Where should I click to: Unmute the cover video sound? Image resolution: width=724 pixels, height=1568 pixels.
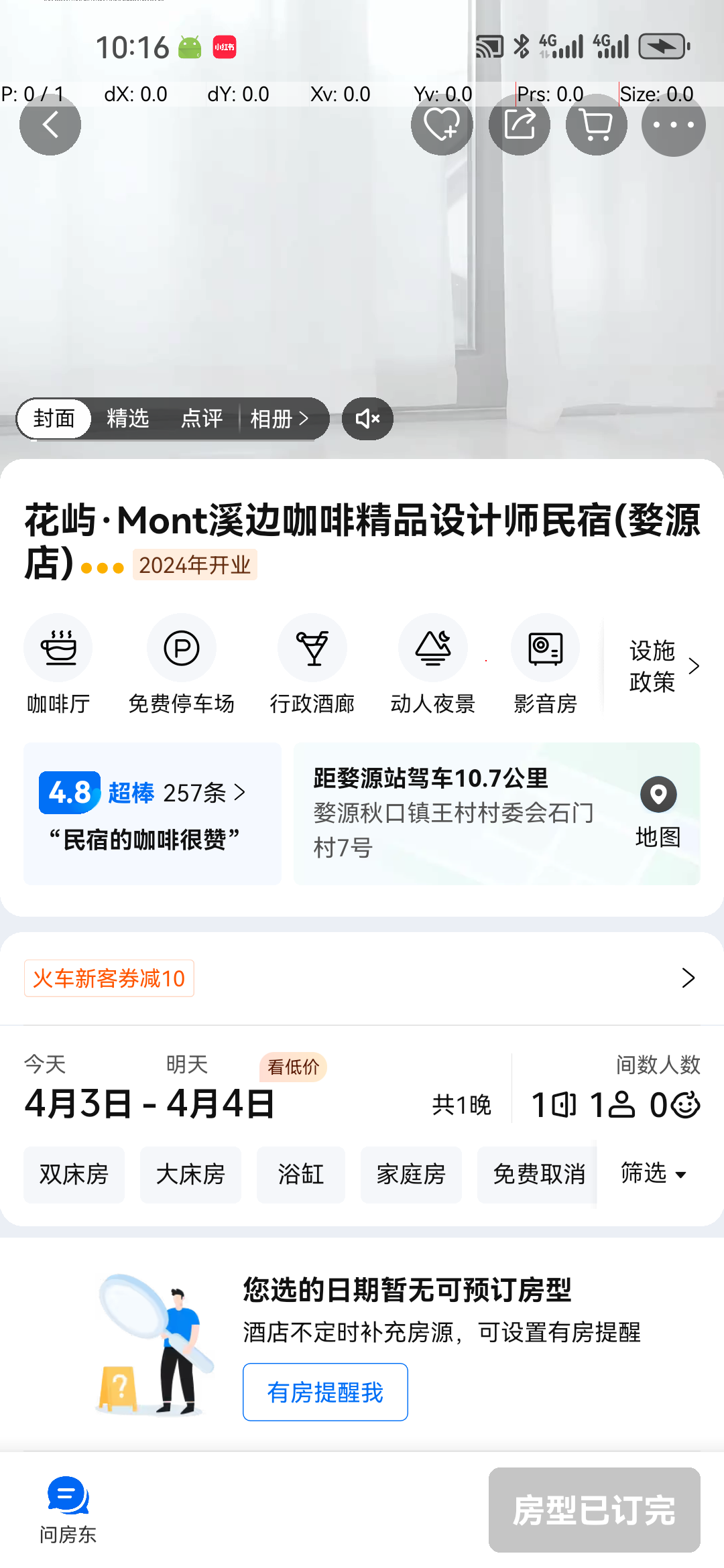pyautogui.click(x=367, y=419)
